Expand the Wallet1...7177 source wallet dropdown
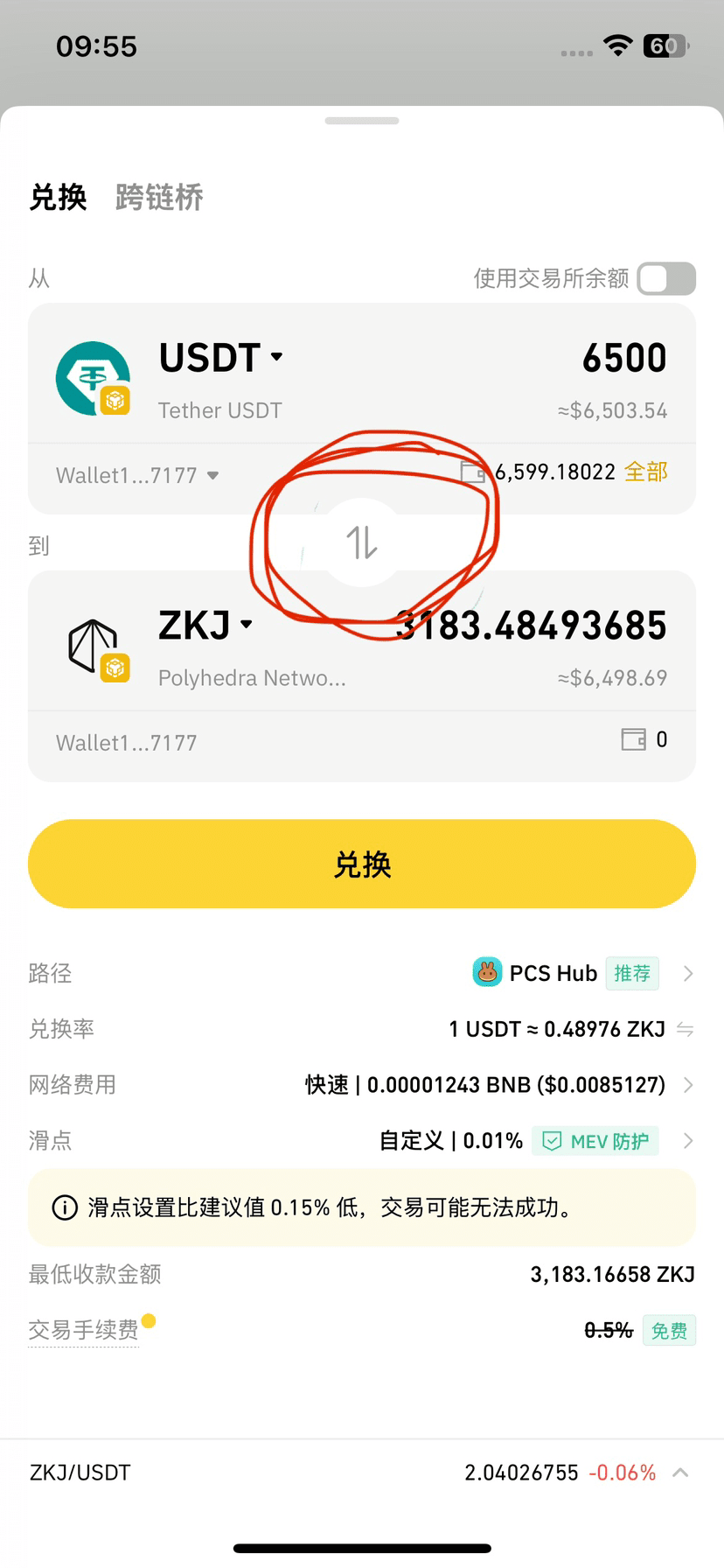Image resolution: width=724 pixels, height=1568 pixels. 138,475
